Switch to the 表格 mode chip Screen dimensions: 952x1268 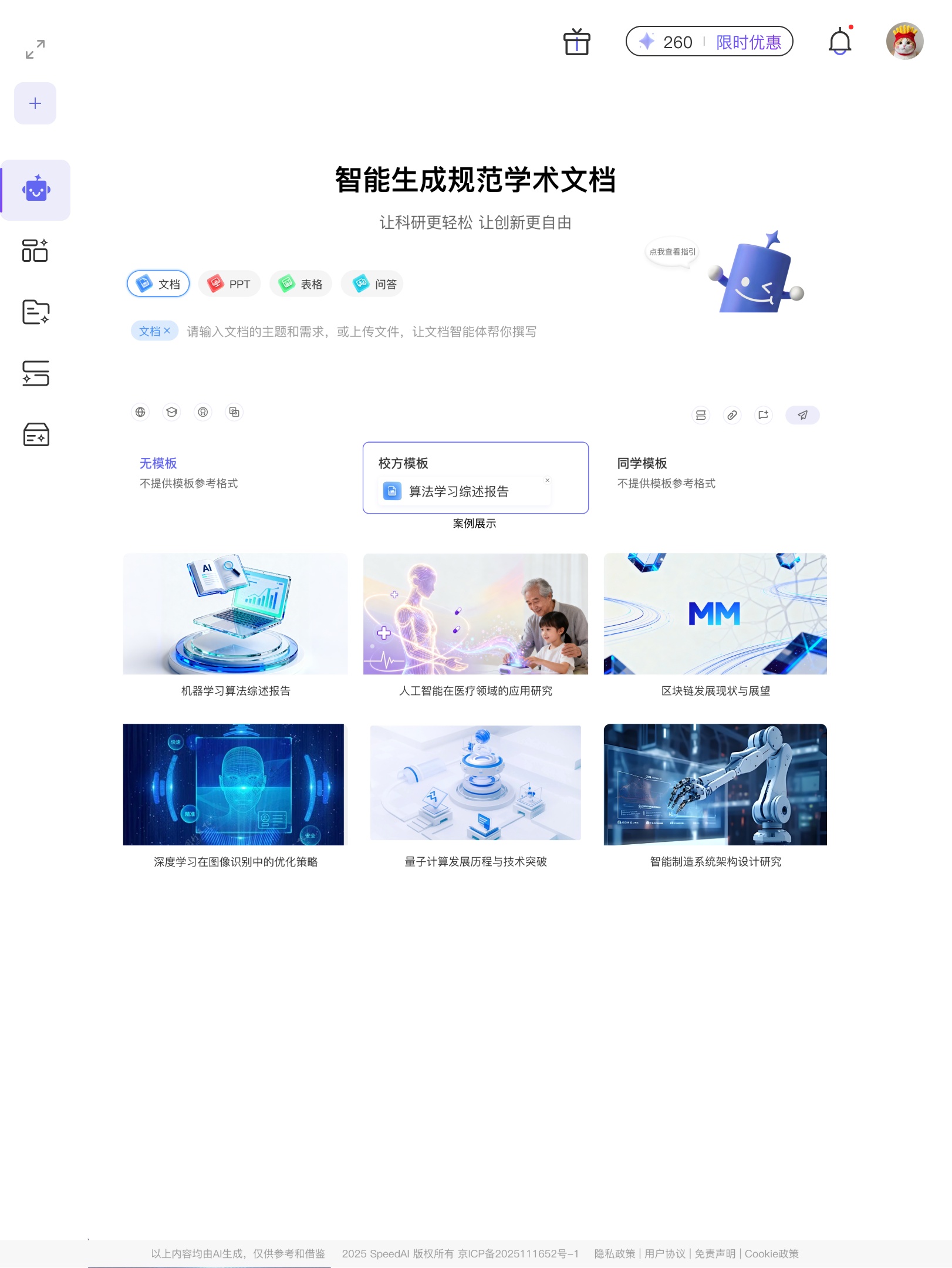click(x=301, y=284)
